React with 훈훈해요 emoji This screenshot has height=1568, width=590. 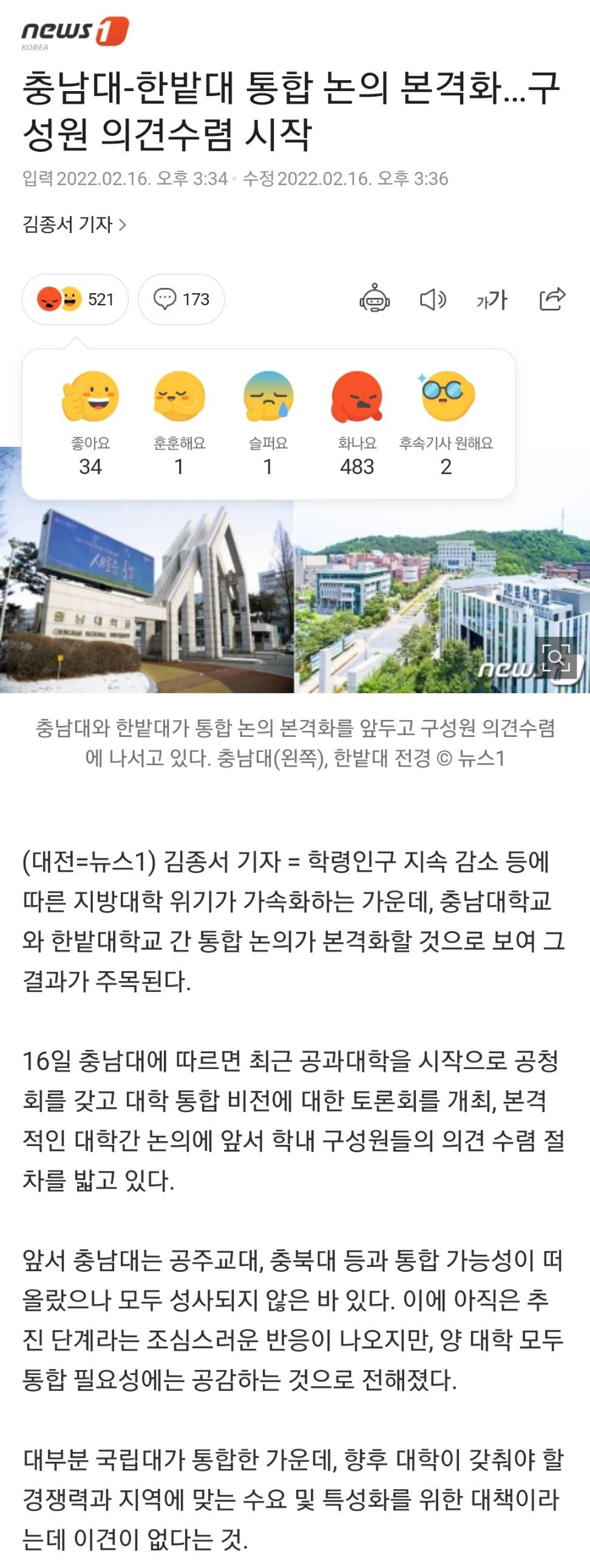click(179, 398)
